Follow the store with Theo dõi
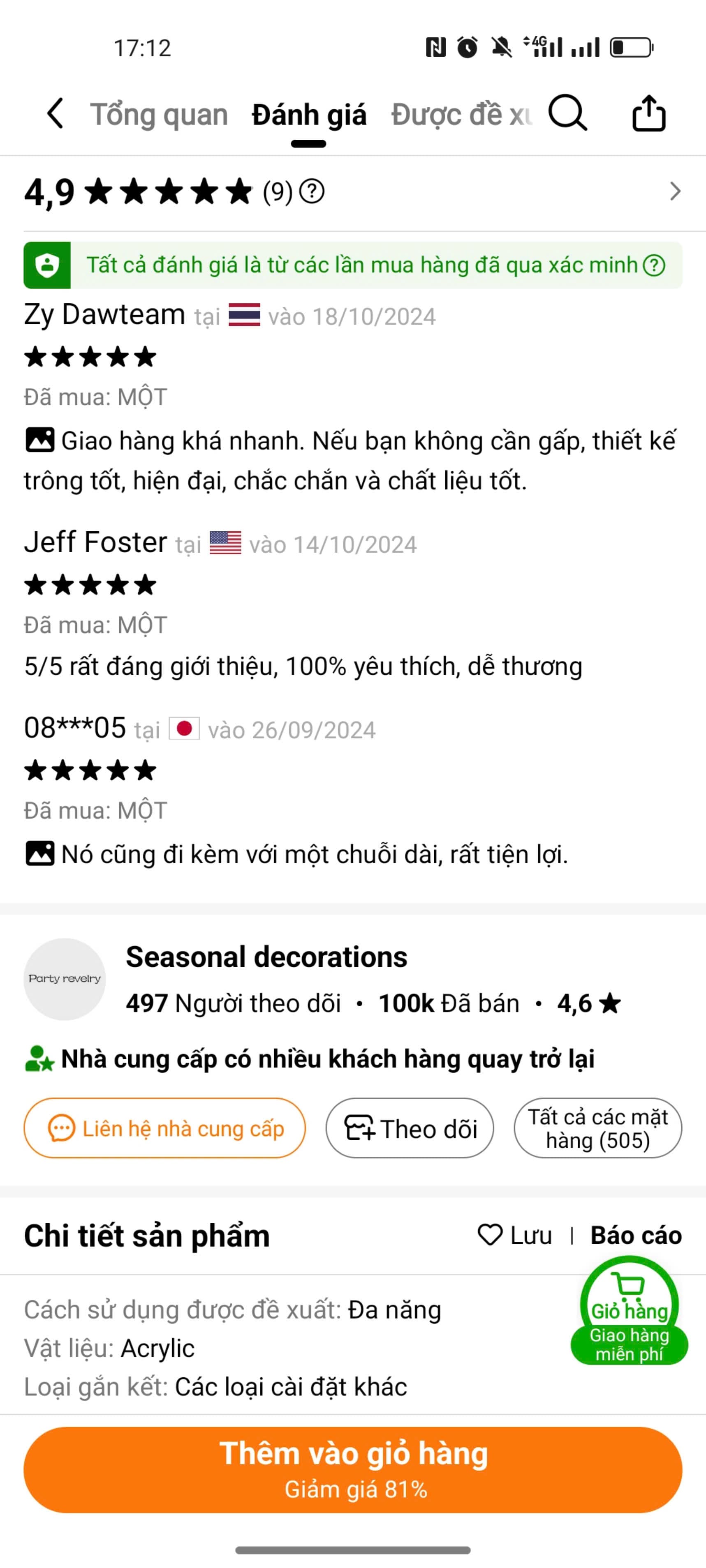 click(410, 1128)
